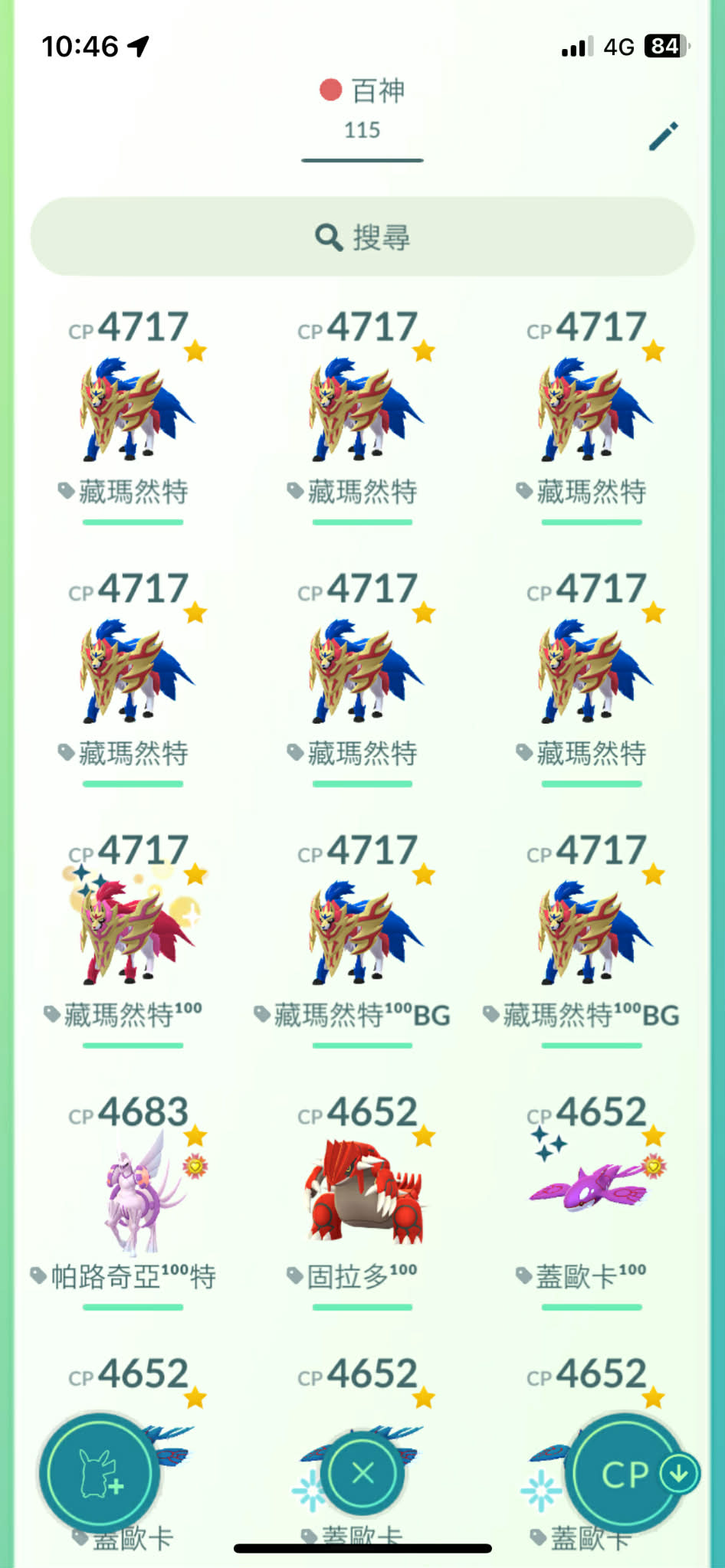The image size is (725, 1568).
Task: Close the Pokémon list with X button
Action: point(362,1472)
